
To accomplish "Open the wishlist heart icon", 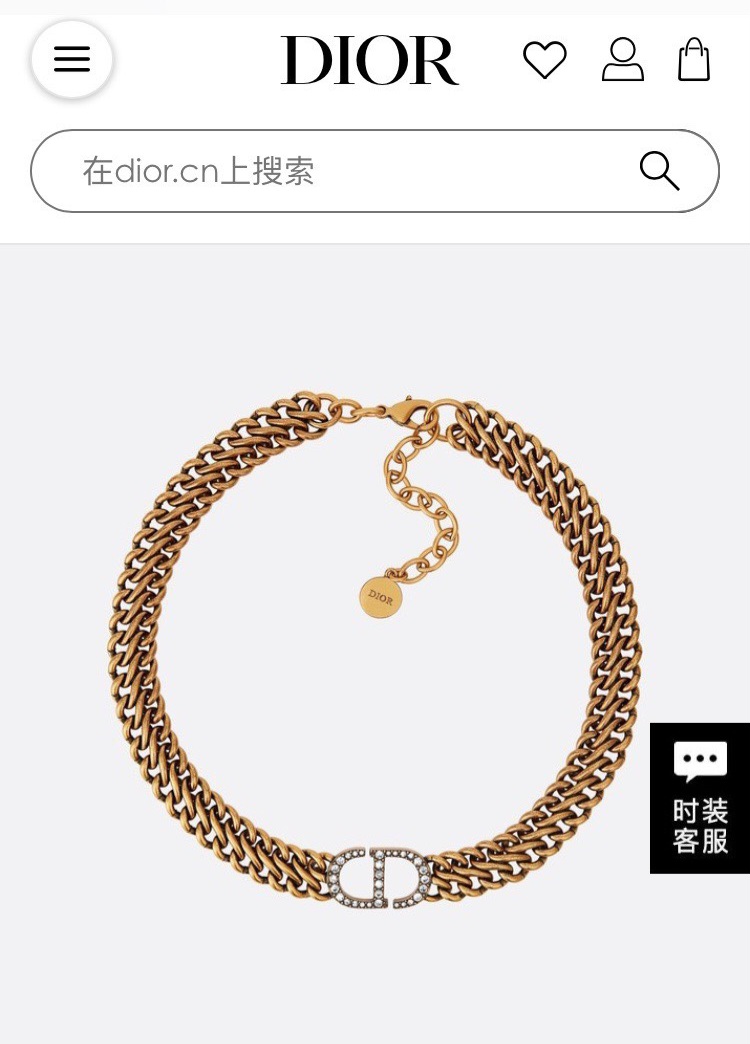I will tap(545, 60).
